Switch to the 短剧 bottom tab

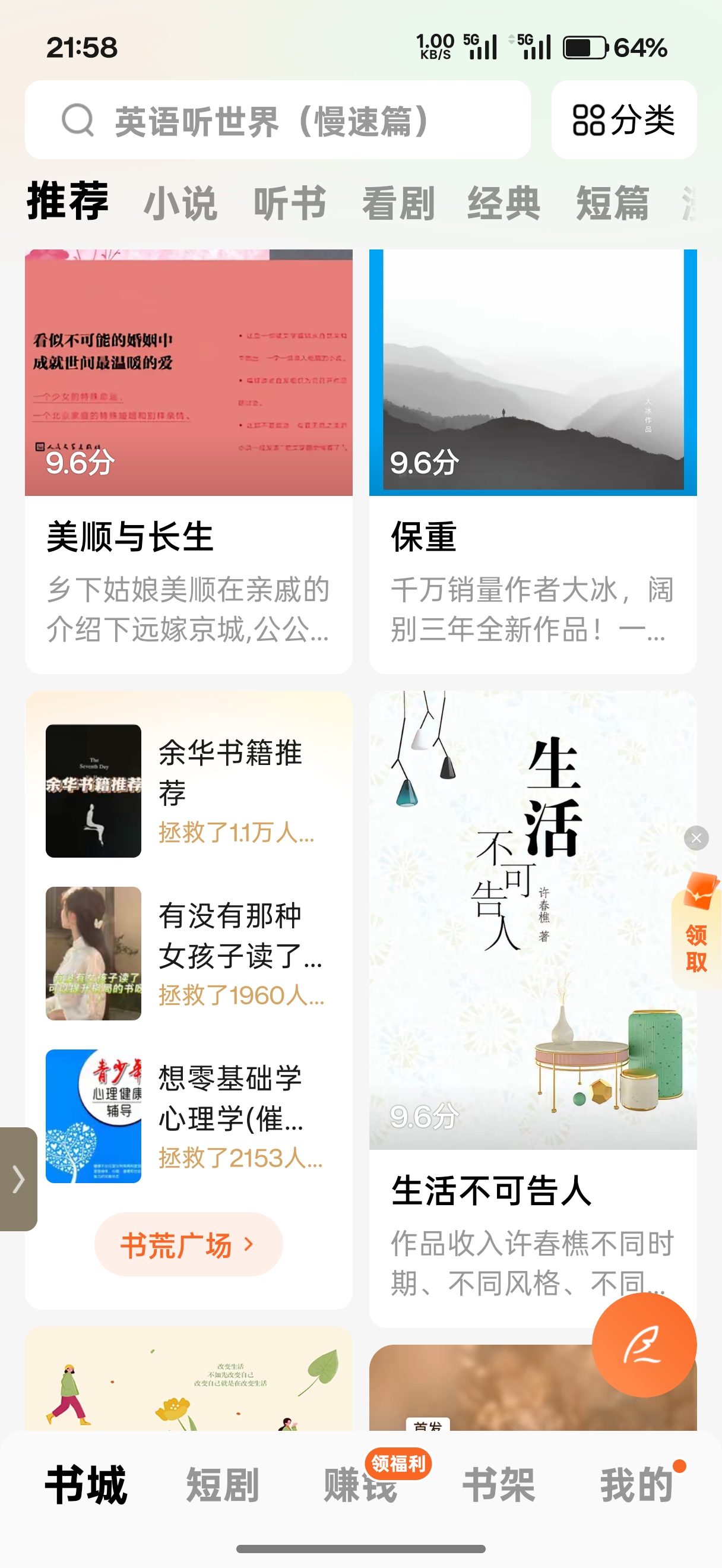click(223, 1485)
